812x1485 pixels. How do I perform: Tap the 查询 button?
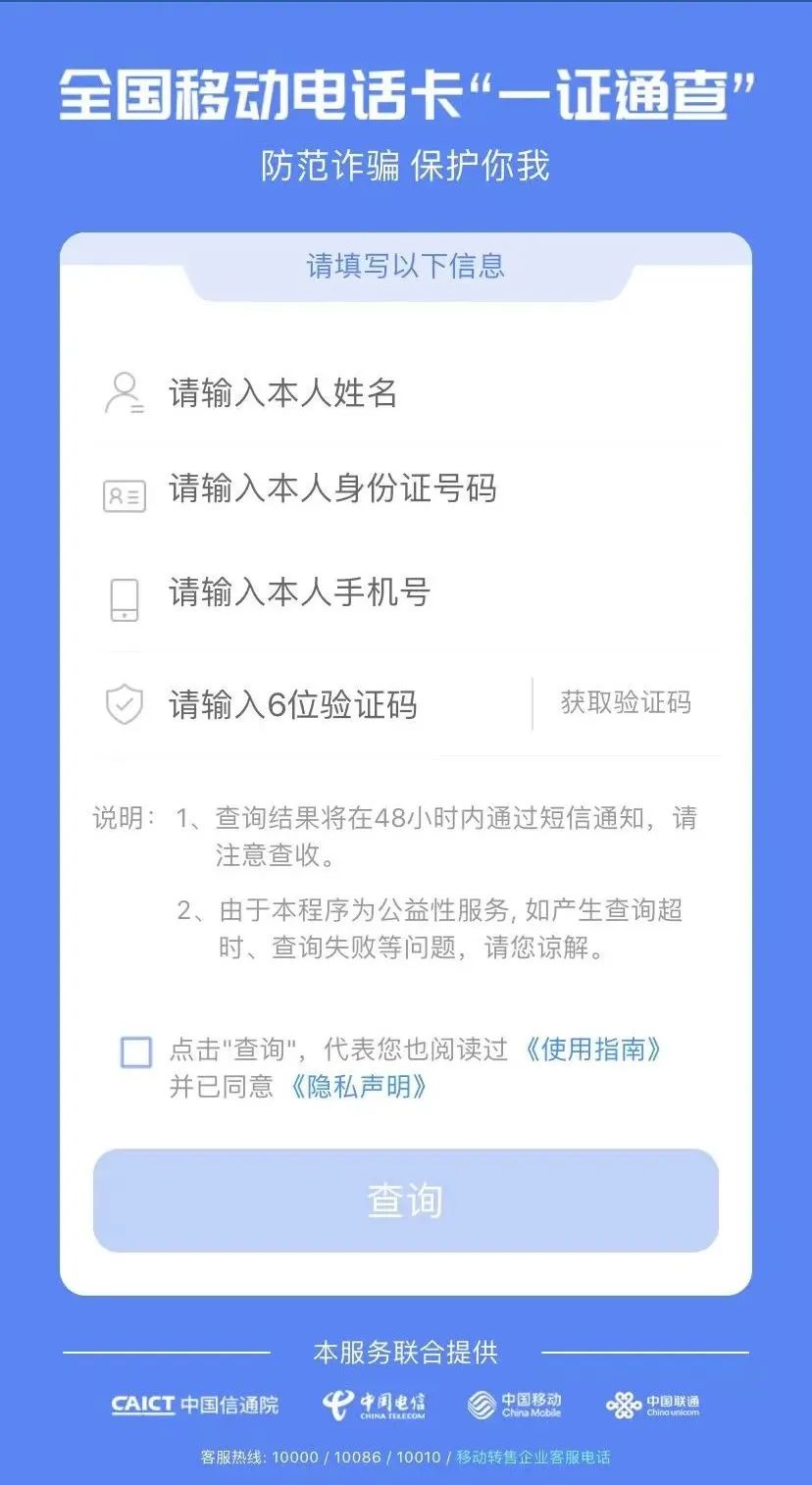tap(406, 1201)
